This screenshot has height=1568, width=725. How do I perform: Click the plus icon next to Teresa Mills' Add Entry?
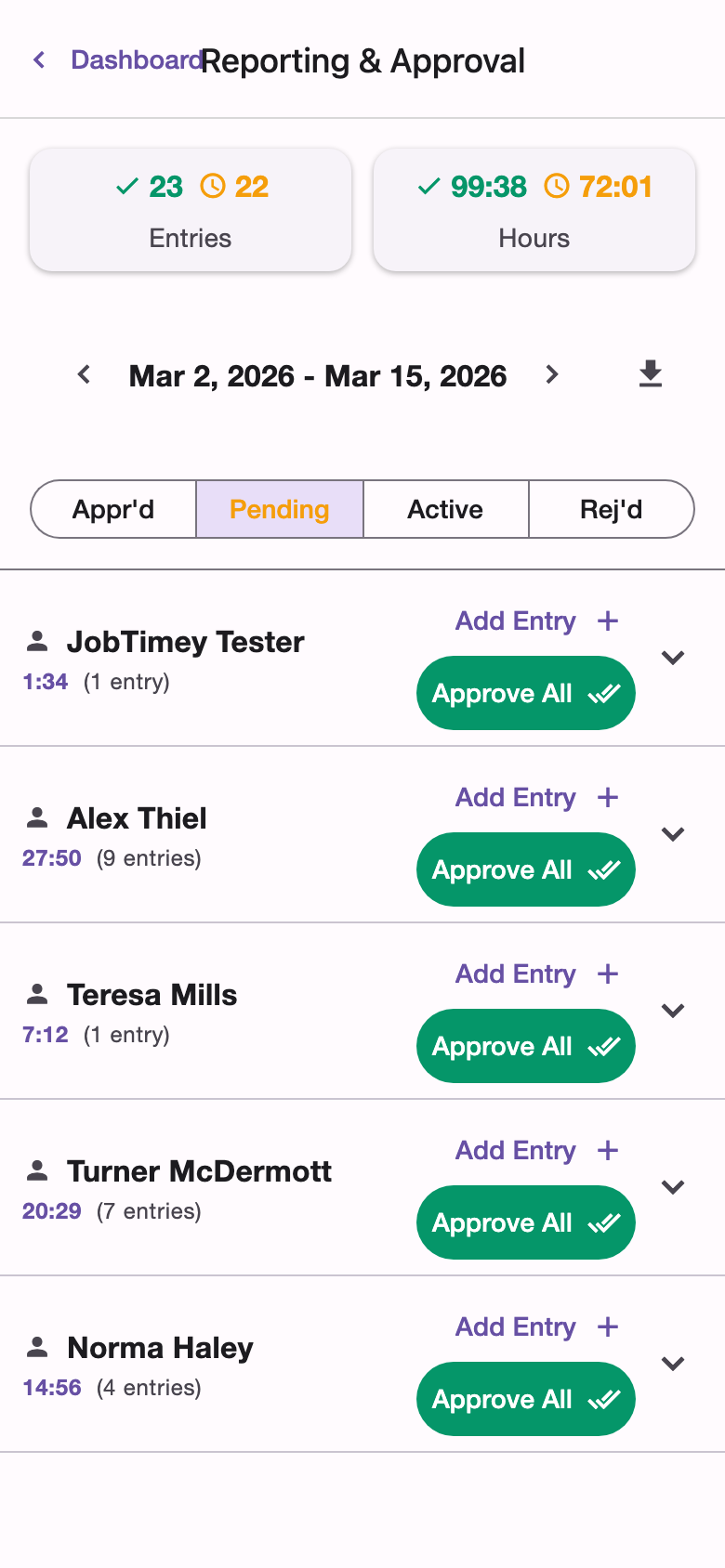click(607, 973)
